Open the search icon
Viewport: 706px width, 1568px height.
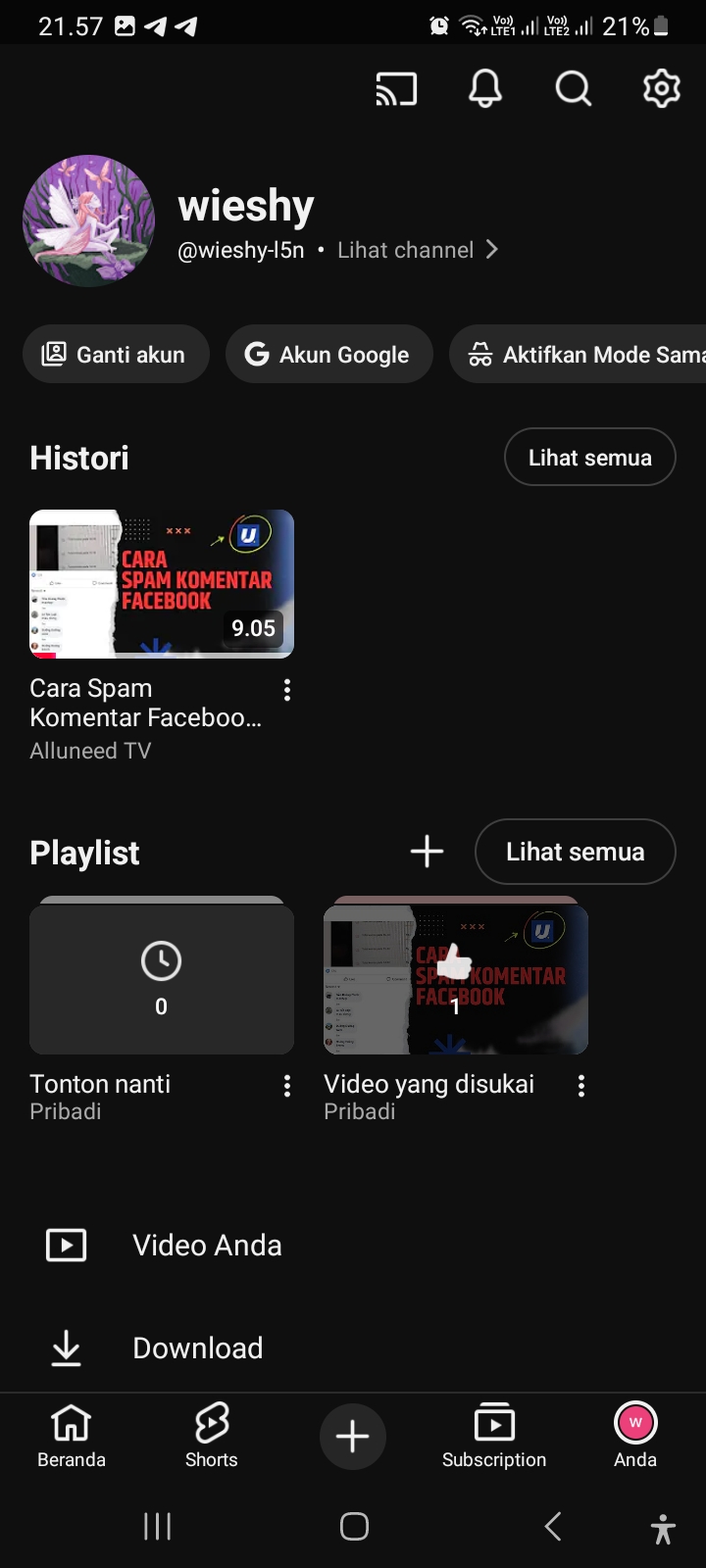tap(573, 89)
